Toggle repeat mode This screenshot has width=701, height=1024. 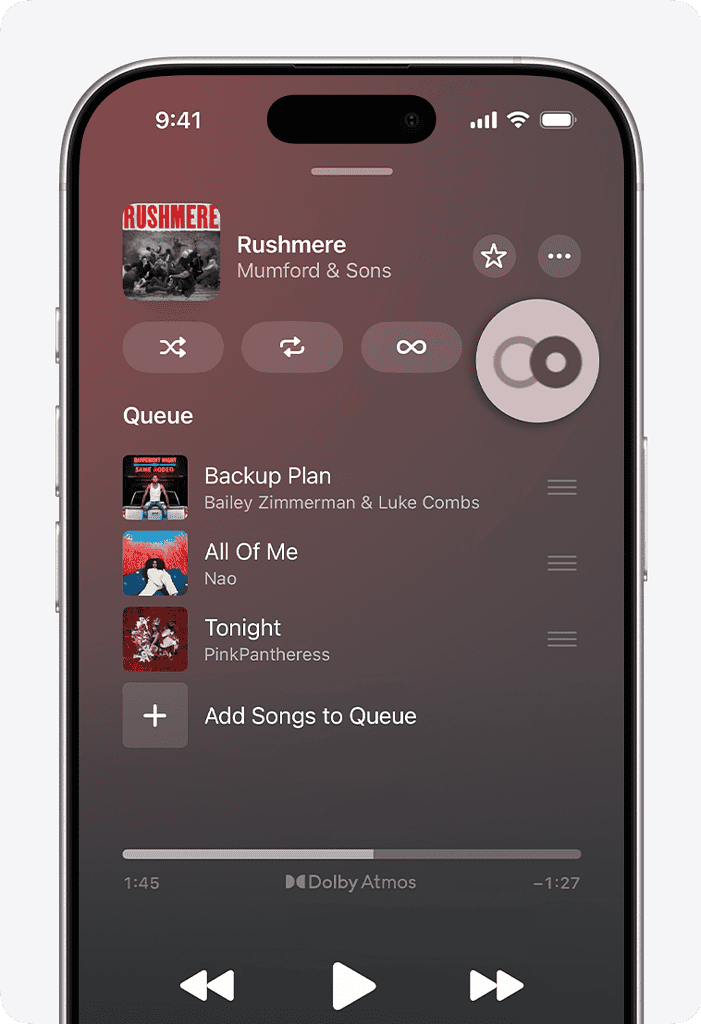pyautogui.click(x=292, y=347)
